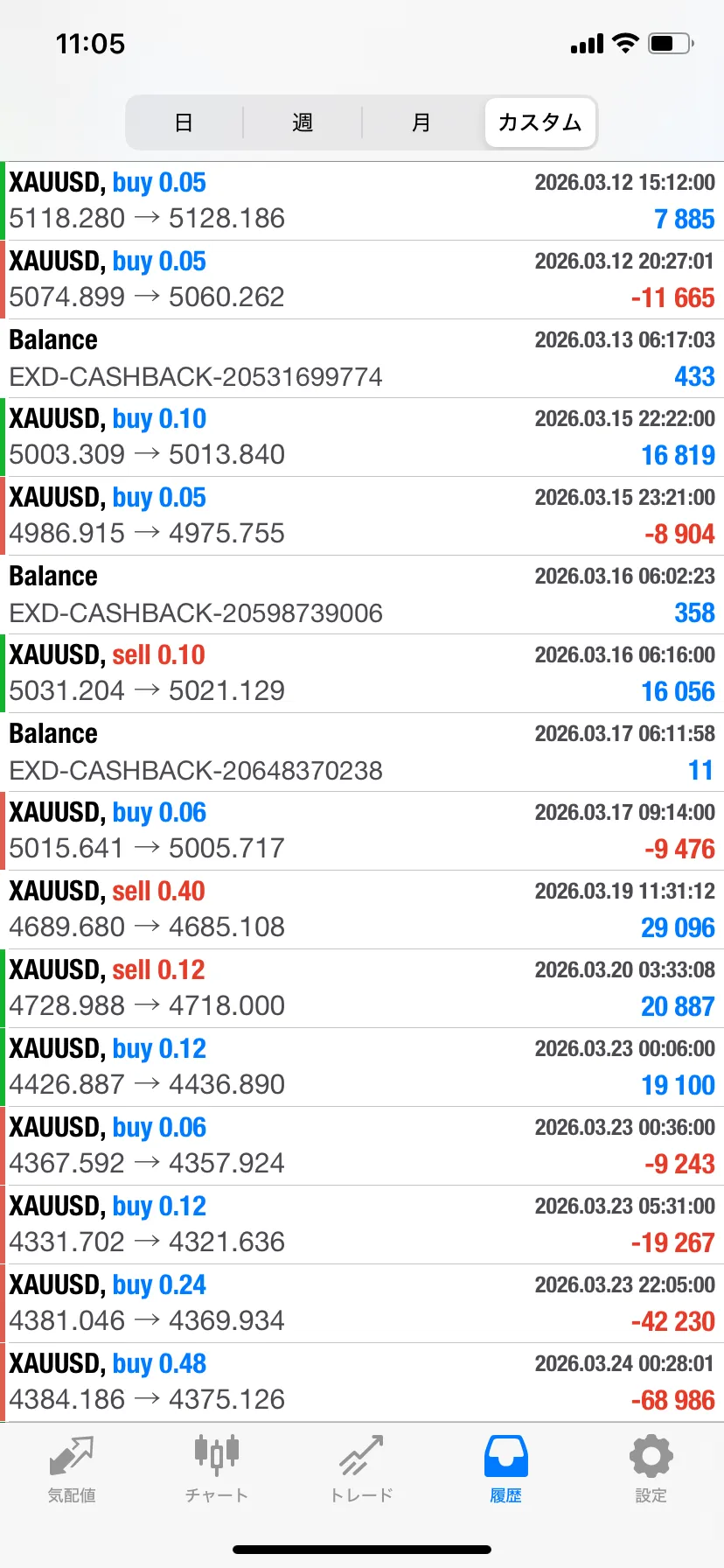Switch to the トレード trade tab
The width and height of the screenshot is (724, 1568).
pyautogui.click(x=361, y=1470)
